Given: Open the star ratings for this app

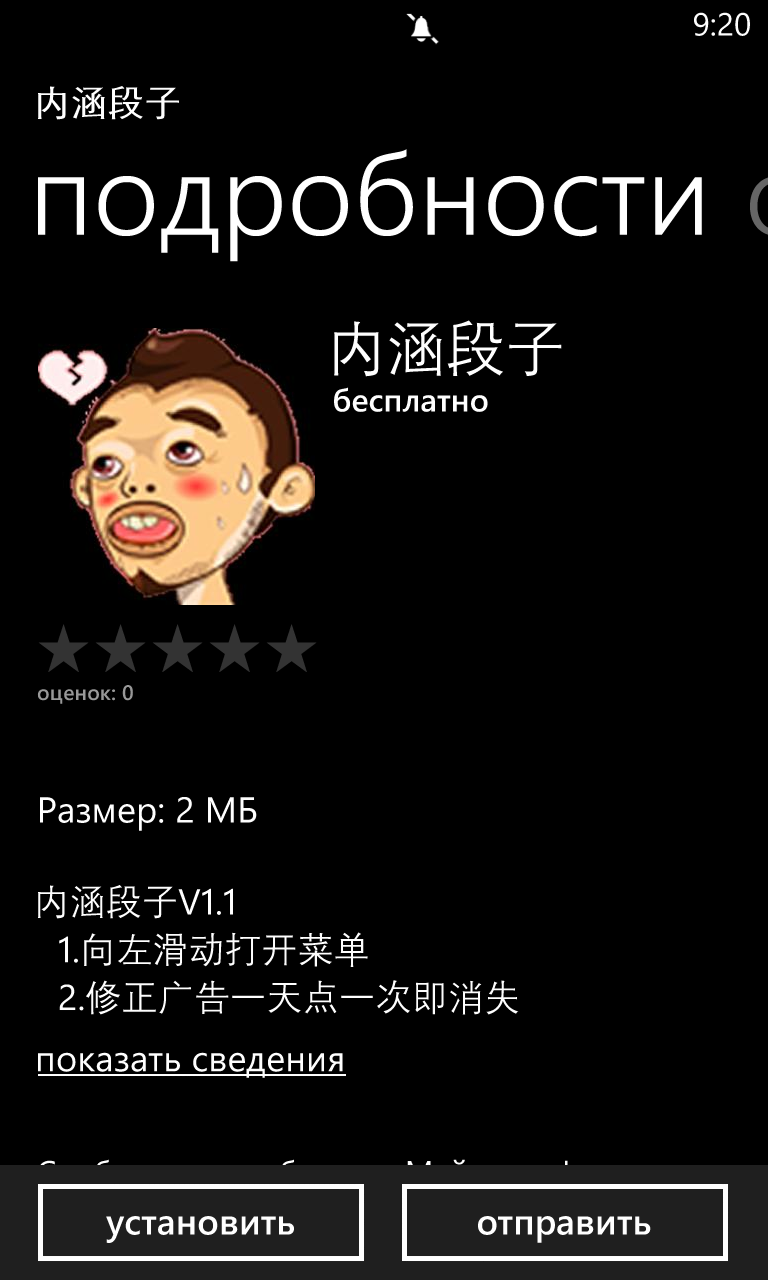Looking at the screenshot, I should 177,648.
